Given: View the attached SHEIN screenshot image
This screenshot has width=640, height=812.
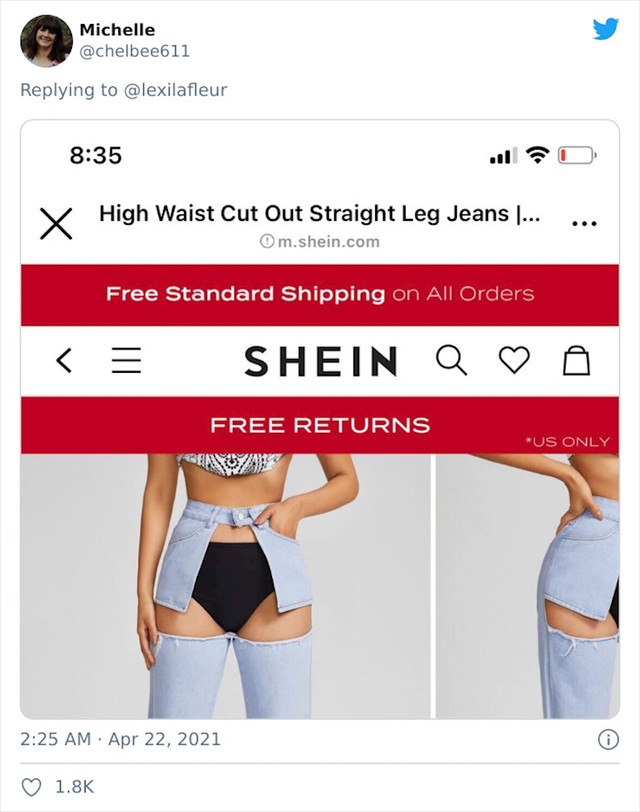Looking at the screenshot, I should pos(320,419).
